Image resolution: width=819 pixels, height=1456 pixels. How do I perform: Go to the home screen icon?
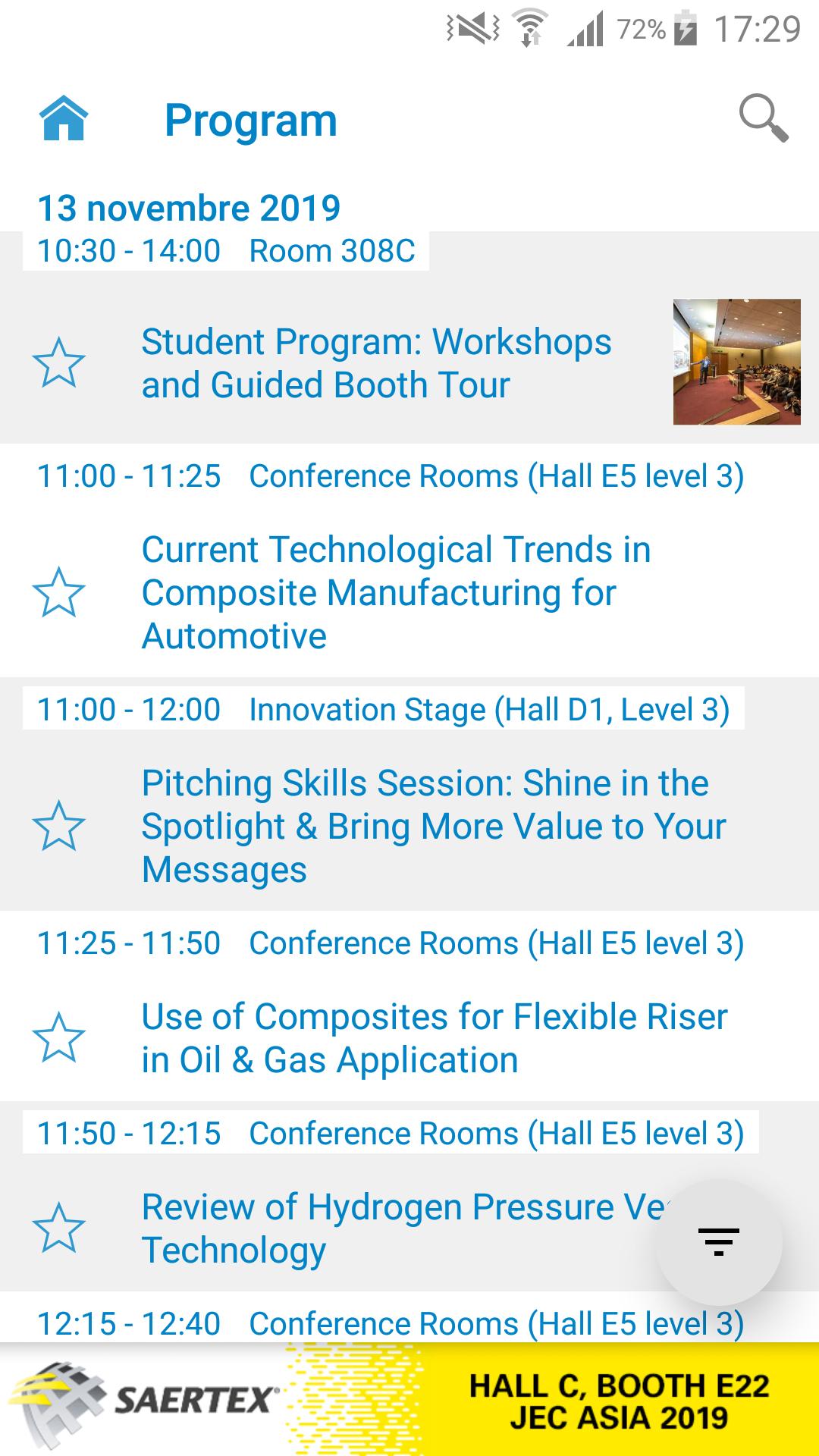(64, 119)
